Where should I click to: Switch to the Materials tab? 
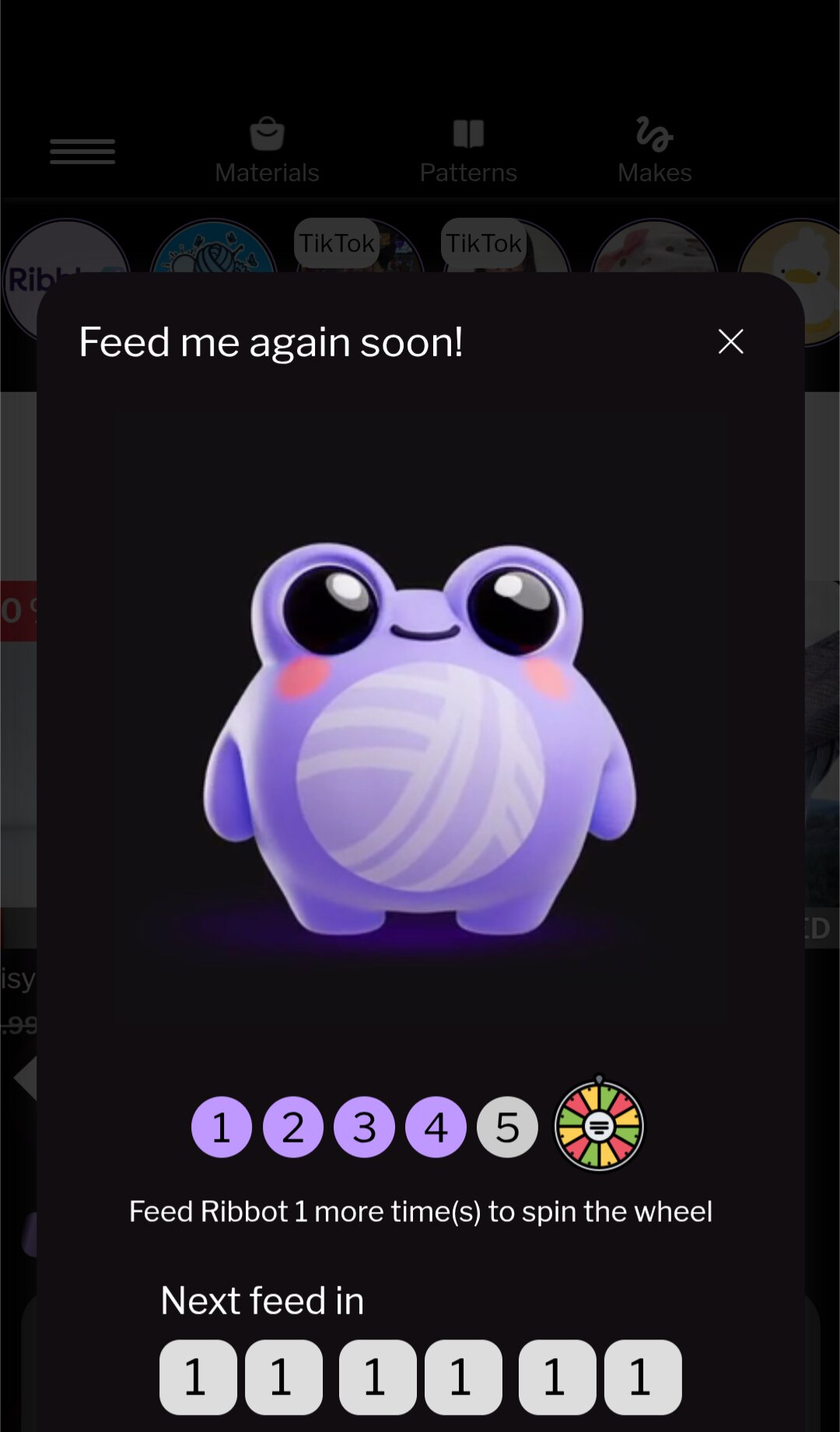click(x=267, y=151)
